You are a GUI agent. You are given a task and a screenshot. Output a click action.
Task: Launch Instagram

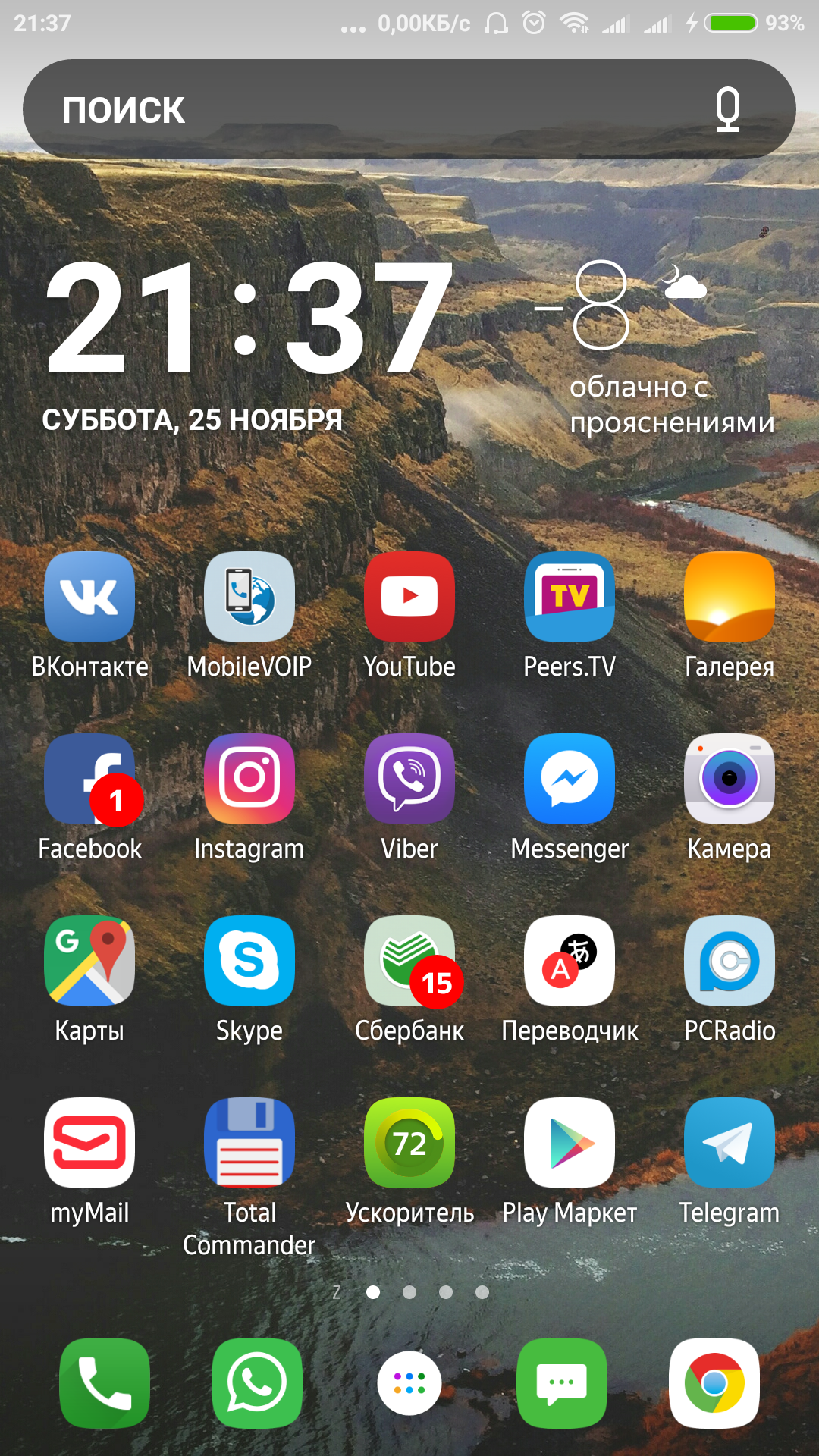coord(249,780)
